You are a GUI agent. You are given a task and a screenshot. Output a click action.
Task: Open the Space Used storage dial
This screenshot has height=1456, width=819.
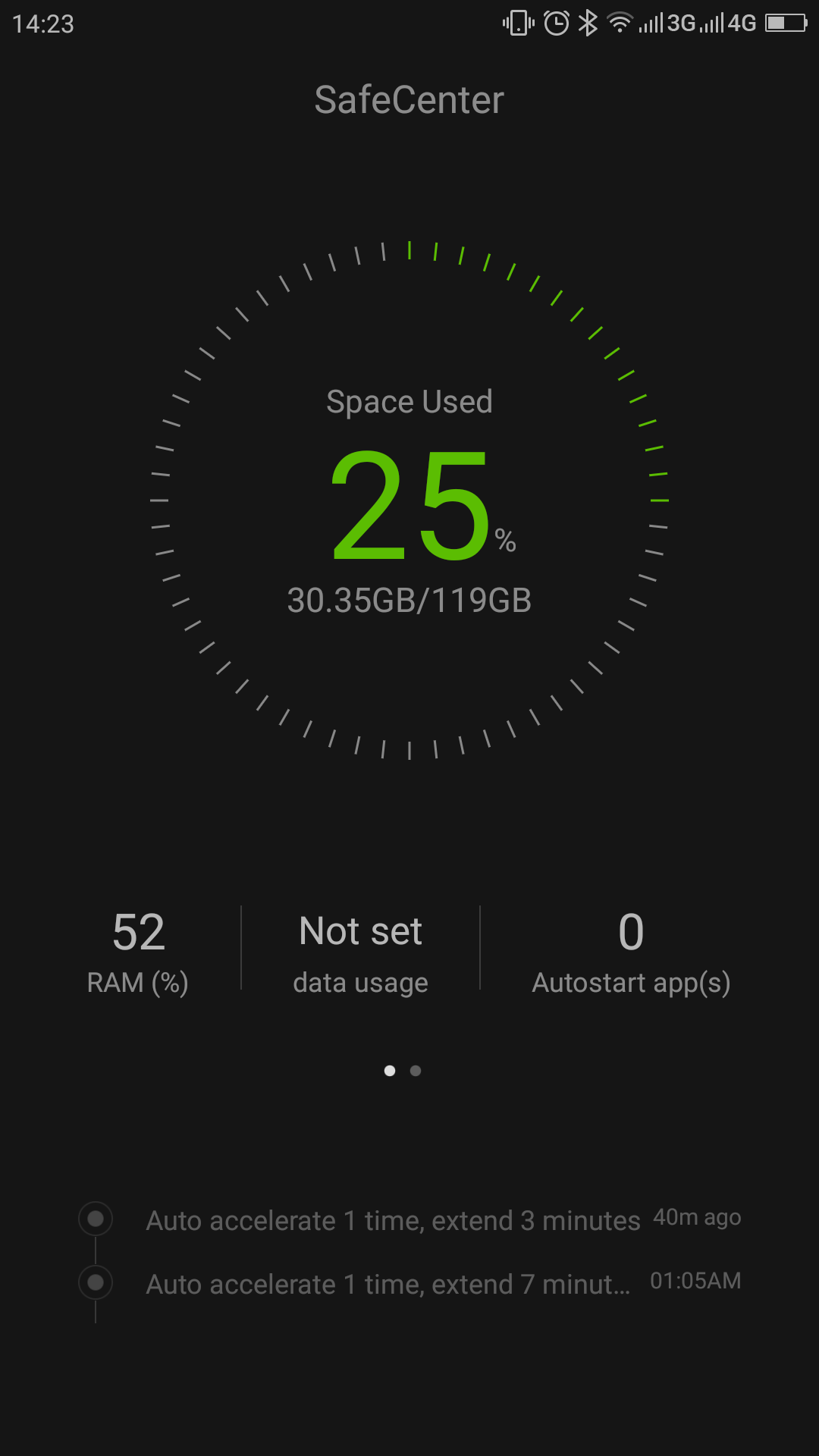pos(409,500)
